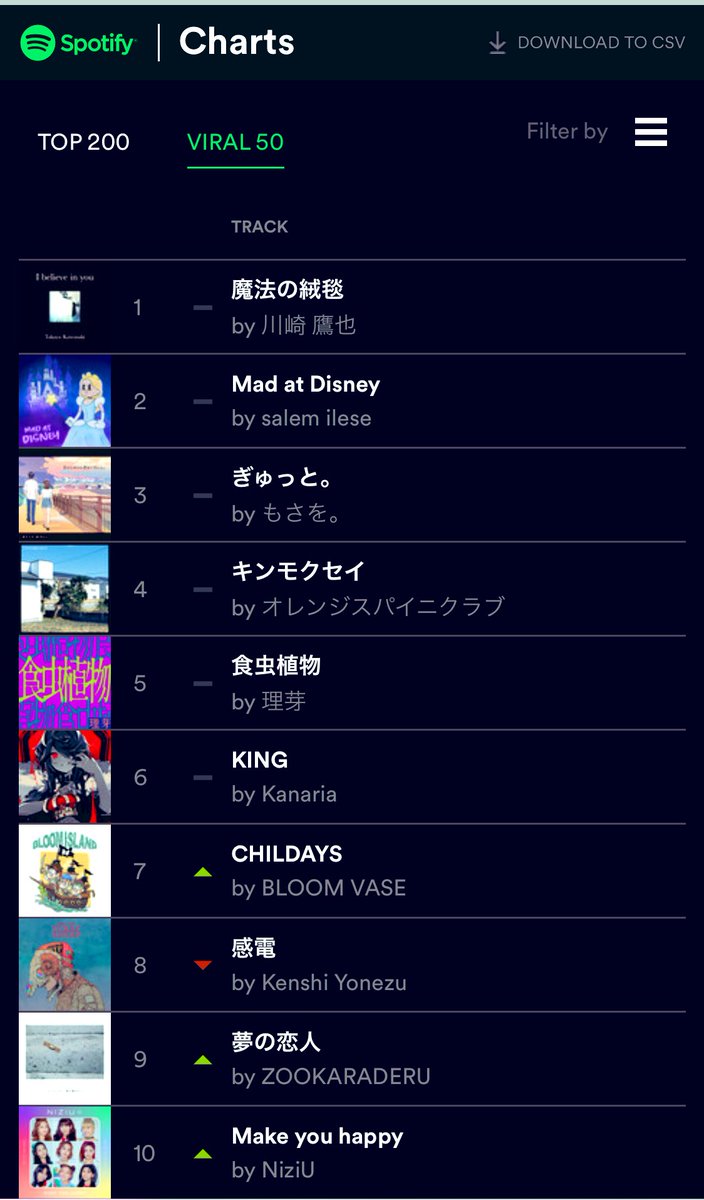Select the VIRAL 50 tab

point(235,142)
